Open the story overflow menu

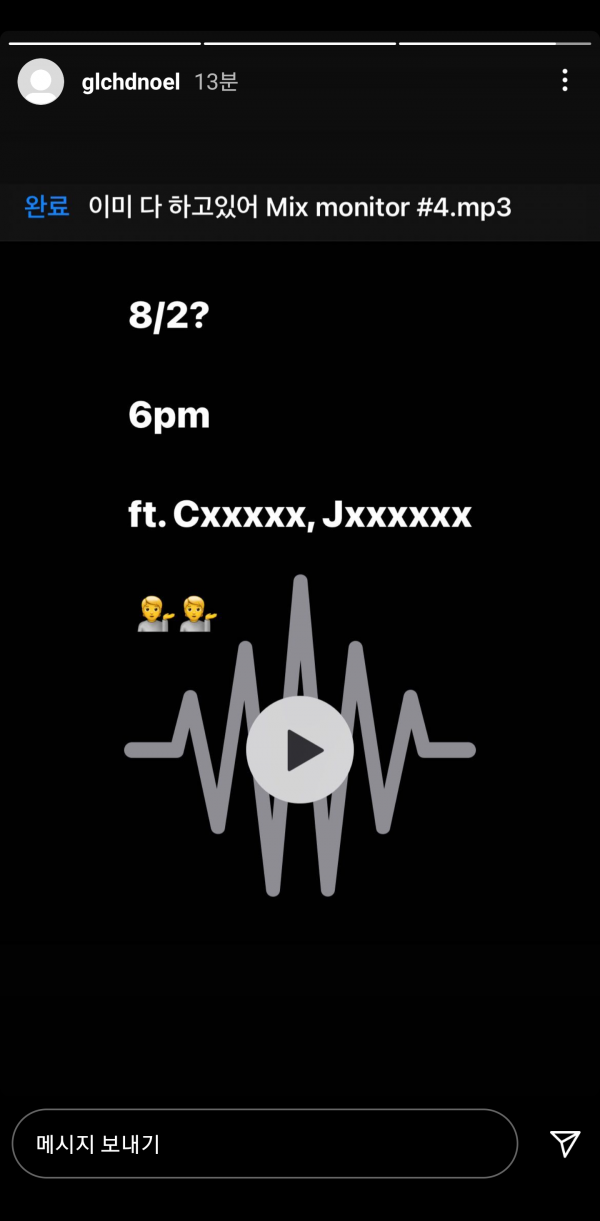[565, 81]
